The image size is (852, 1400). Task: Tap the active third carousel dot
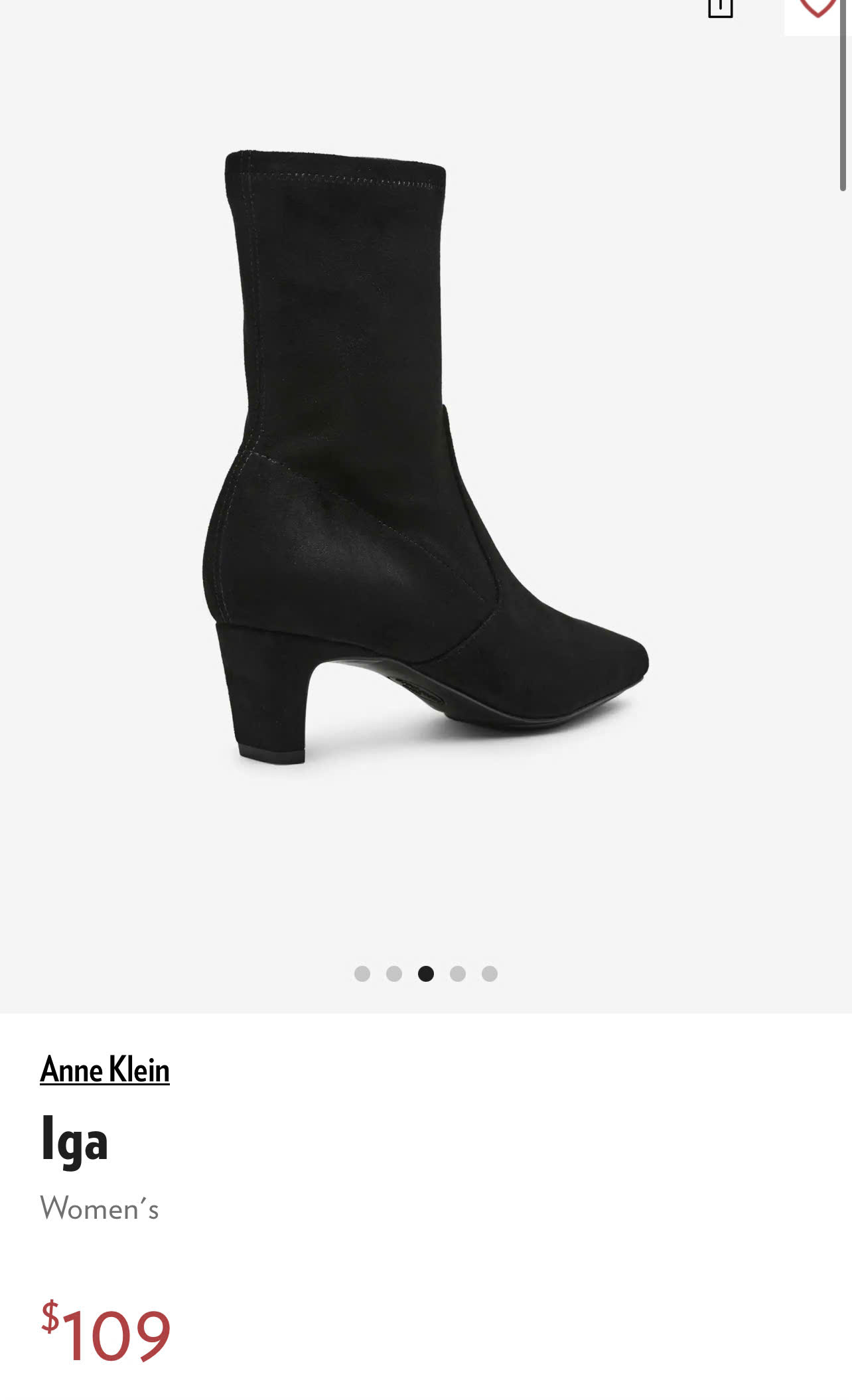click(x=427, y=973)
